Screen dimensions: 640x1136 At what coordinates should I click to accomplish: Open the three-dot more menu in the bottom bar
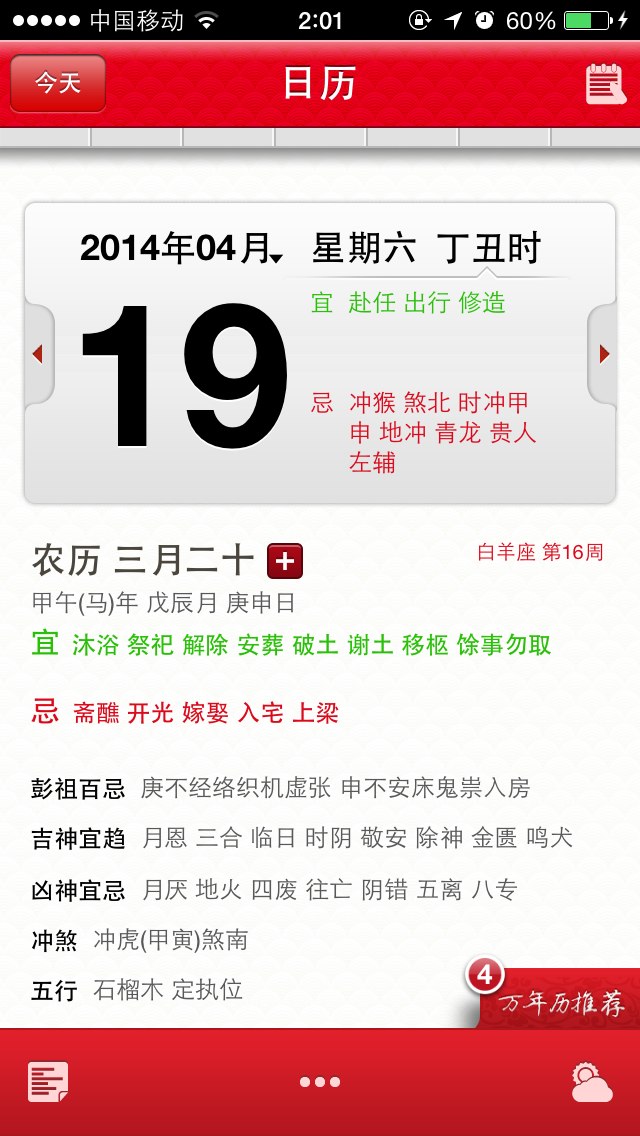click(320, 1082)
